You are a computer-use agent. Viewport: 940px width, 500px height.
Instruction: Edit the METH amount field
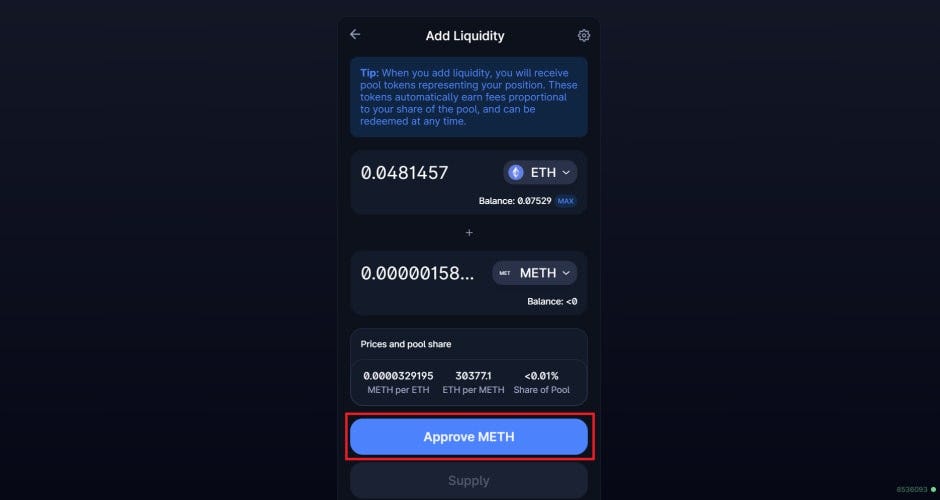tap(418, 272)
